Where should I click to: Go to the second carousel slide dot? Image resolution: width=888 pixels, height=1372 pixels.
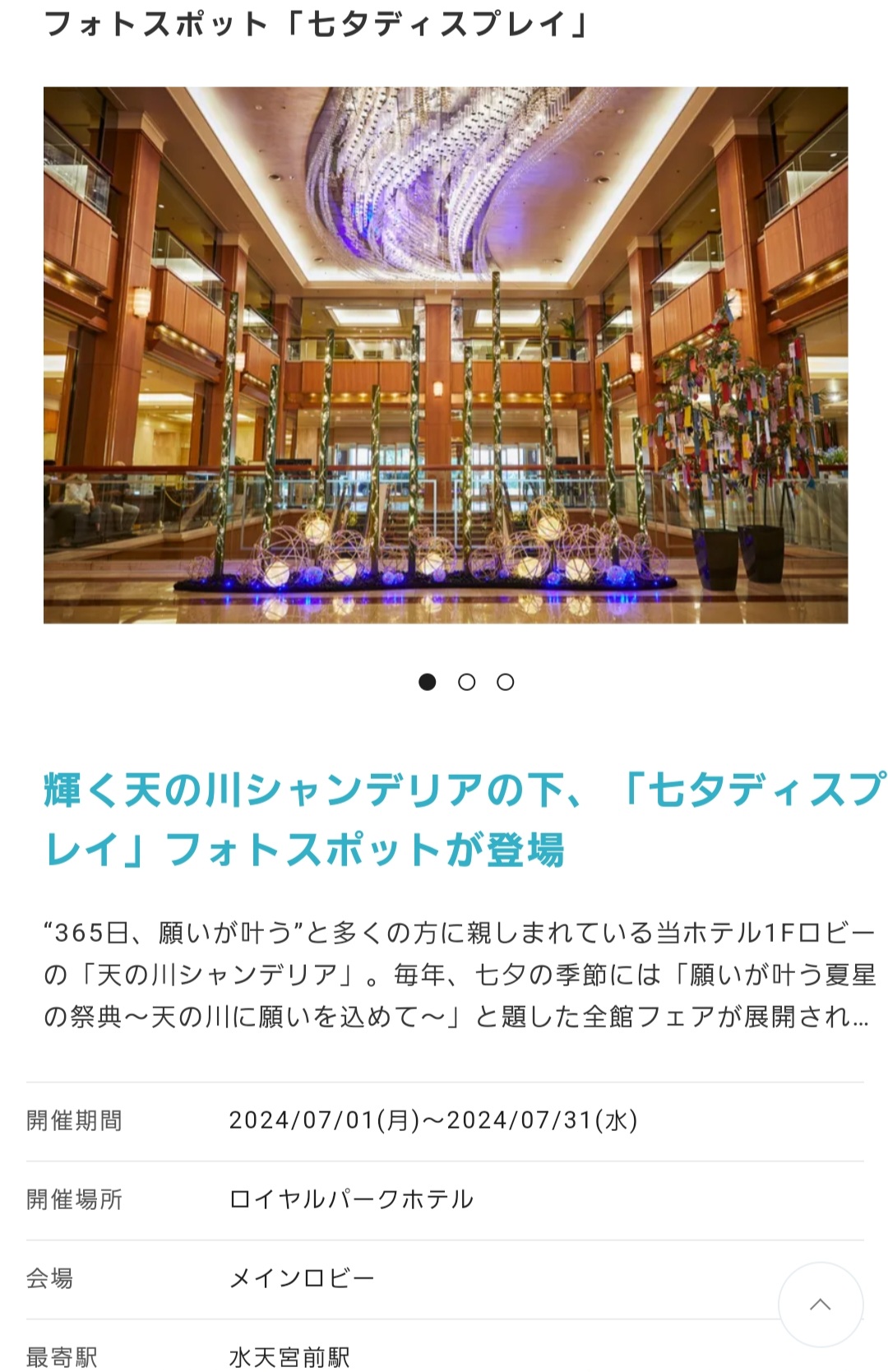[466, 682]
